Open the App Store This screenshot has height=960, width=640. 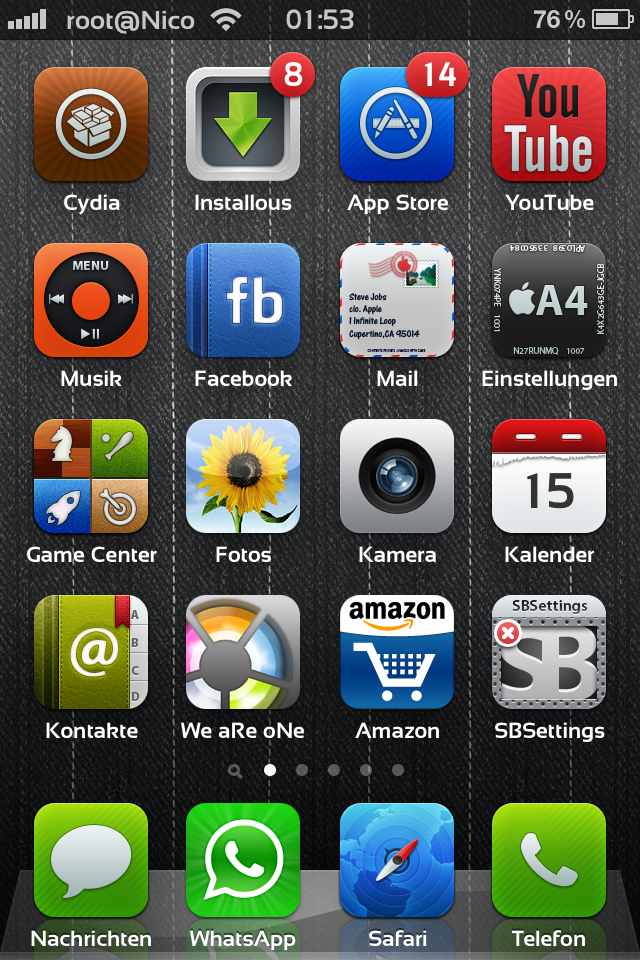click(x=396, y=124)
